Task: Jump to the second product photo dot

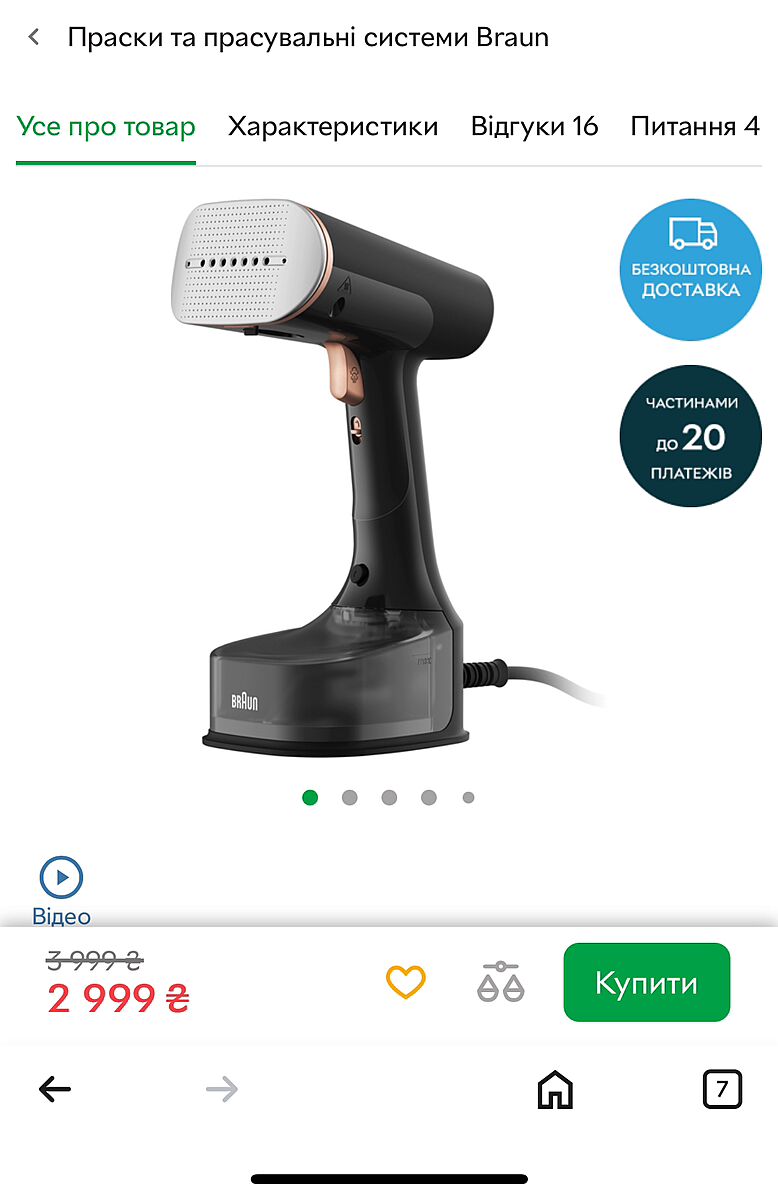Action: 349,797
